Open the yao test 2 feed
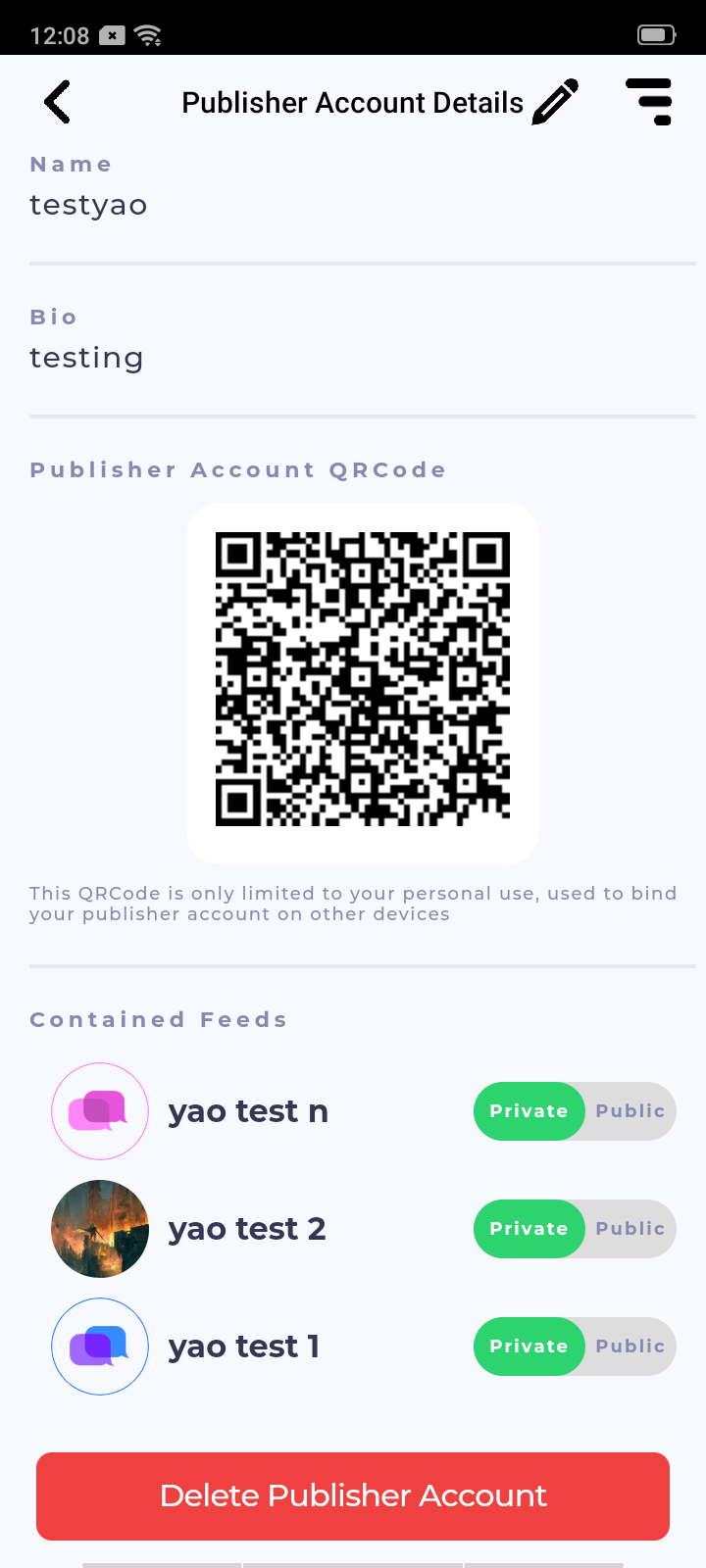Viewport: 706px width, 1568px height. tap(247, 1229)
